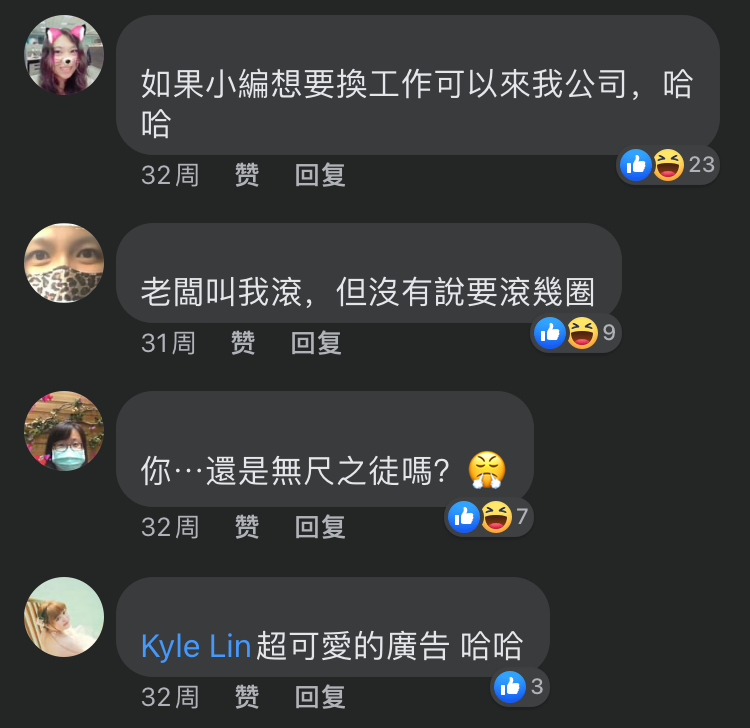Reply to the 老闆叫我滾 comment
The image size is (750, 728).
tap(316, 343)
